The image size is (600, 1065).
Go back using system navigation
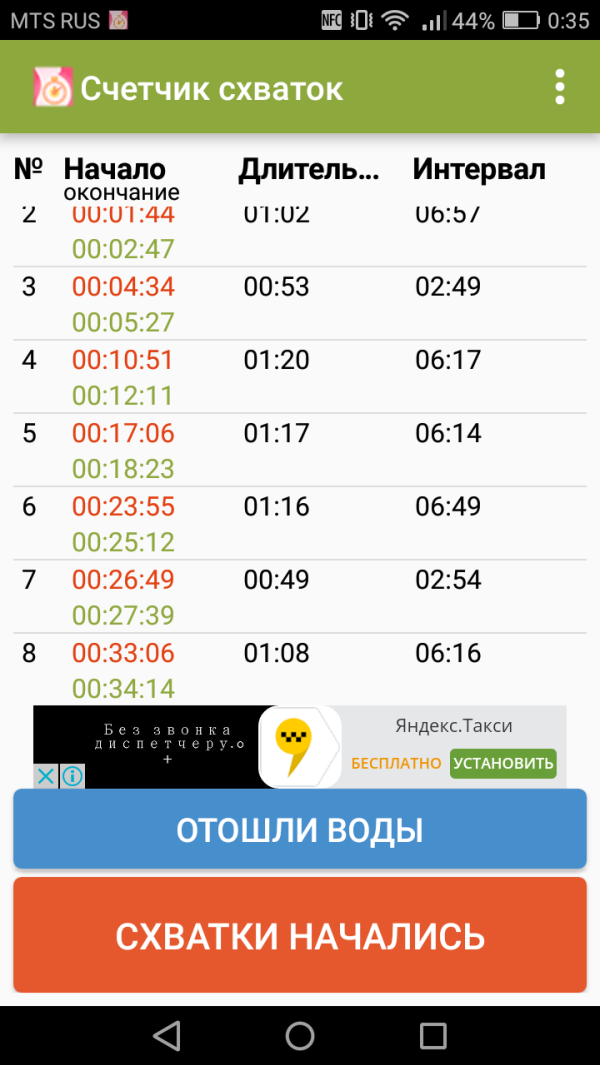point(166,1034)
